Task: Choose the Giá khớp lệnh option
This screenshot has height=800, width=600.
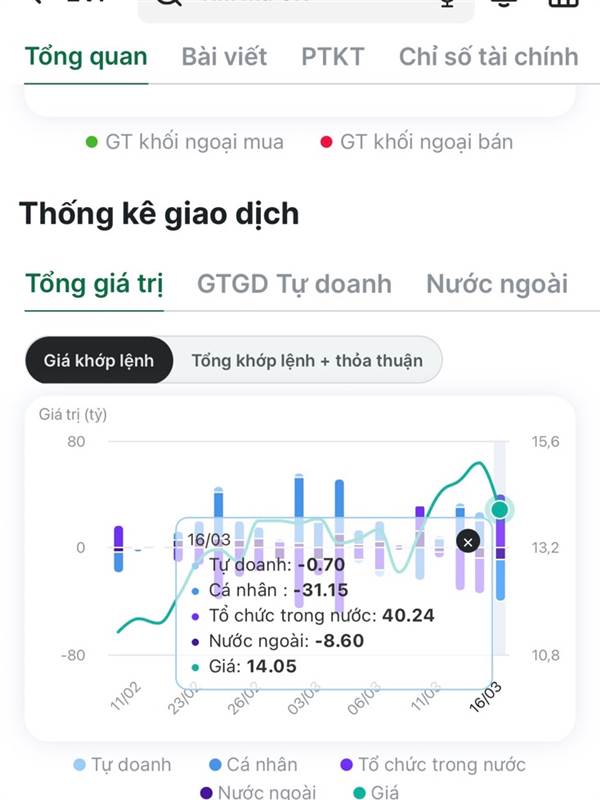Action: point(99,360)
